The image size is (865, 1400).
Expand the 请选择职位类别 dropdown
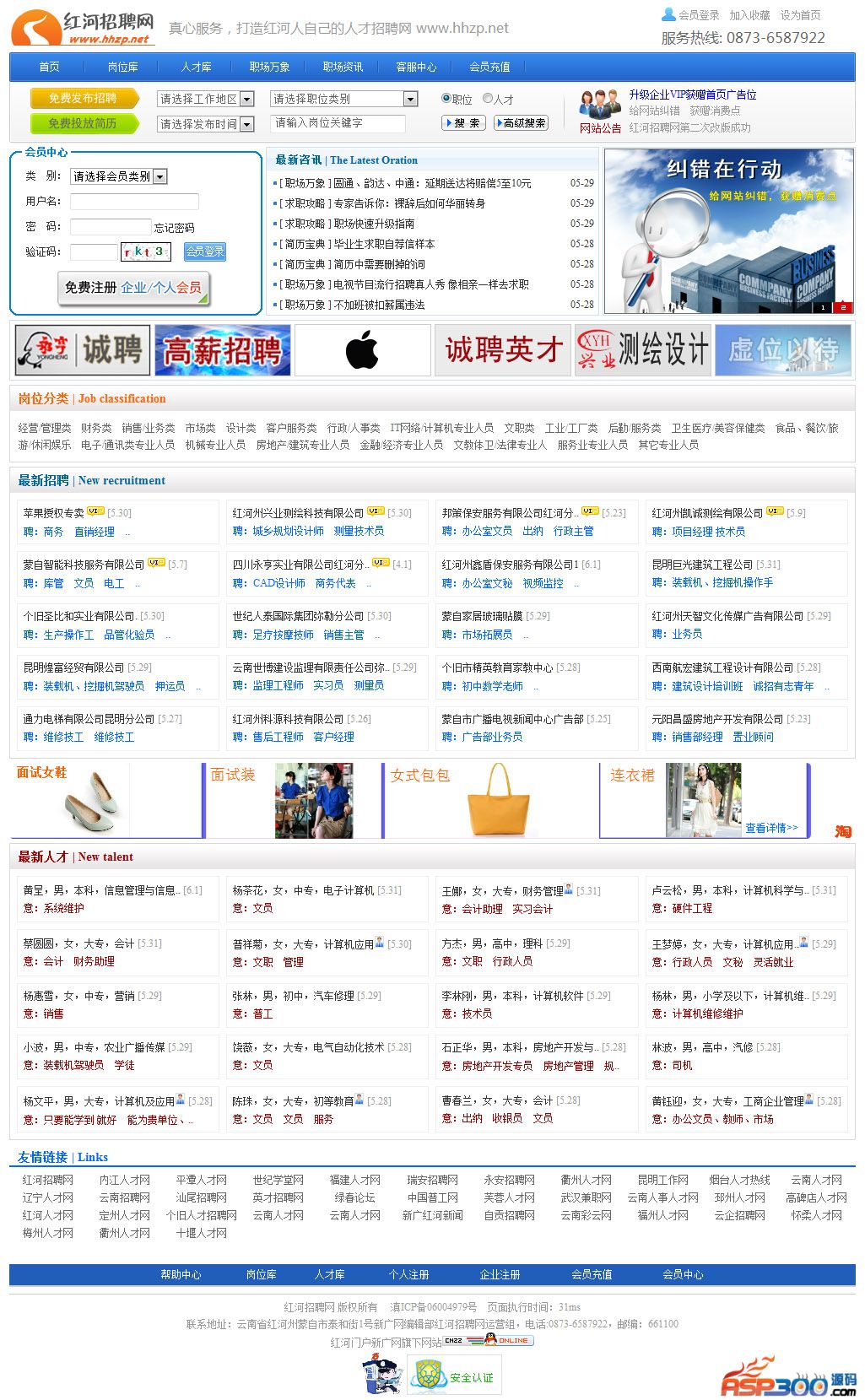coord(344,99)
